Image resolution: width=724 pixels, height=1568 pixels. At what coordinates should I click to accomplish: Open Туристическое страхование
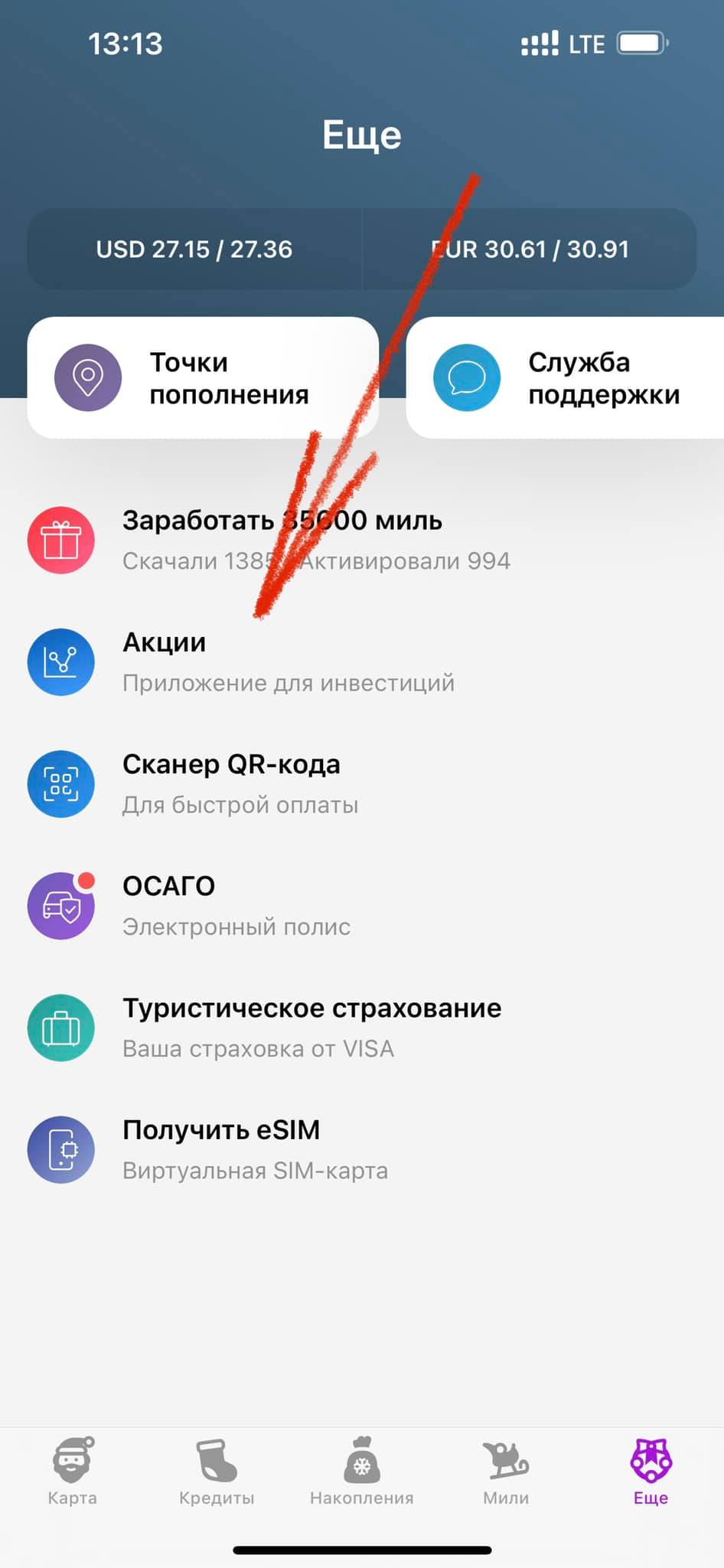click(x=311, y=1027)
